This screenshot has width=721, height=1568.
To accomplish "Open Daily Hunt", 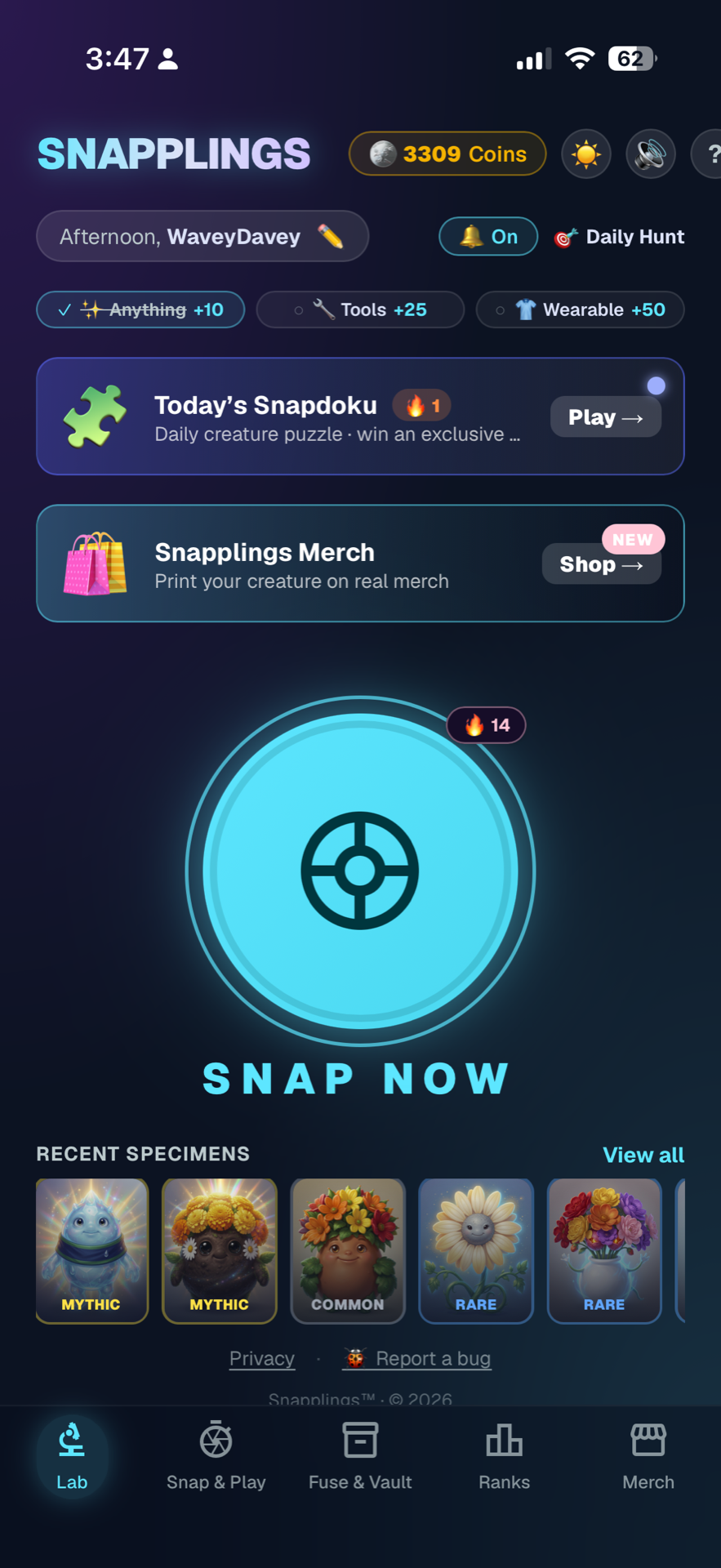I will pyautogui.click(x=619, y=237).
